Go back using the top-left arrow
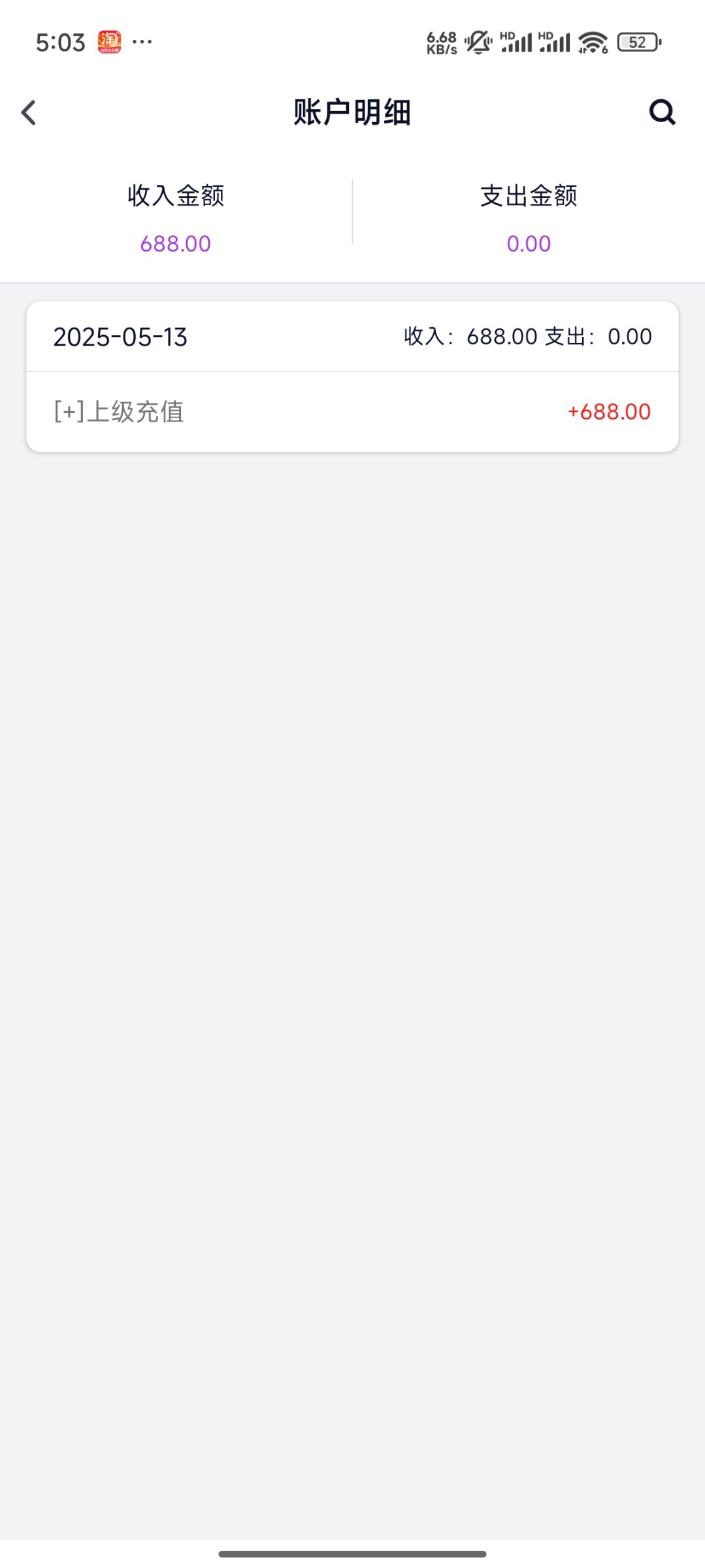 (29, 112)
